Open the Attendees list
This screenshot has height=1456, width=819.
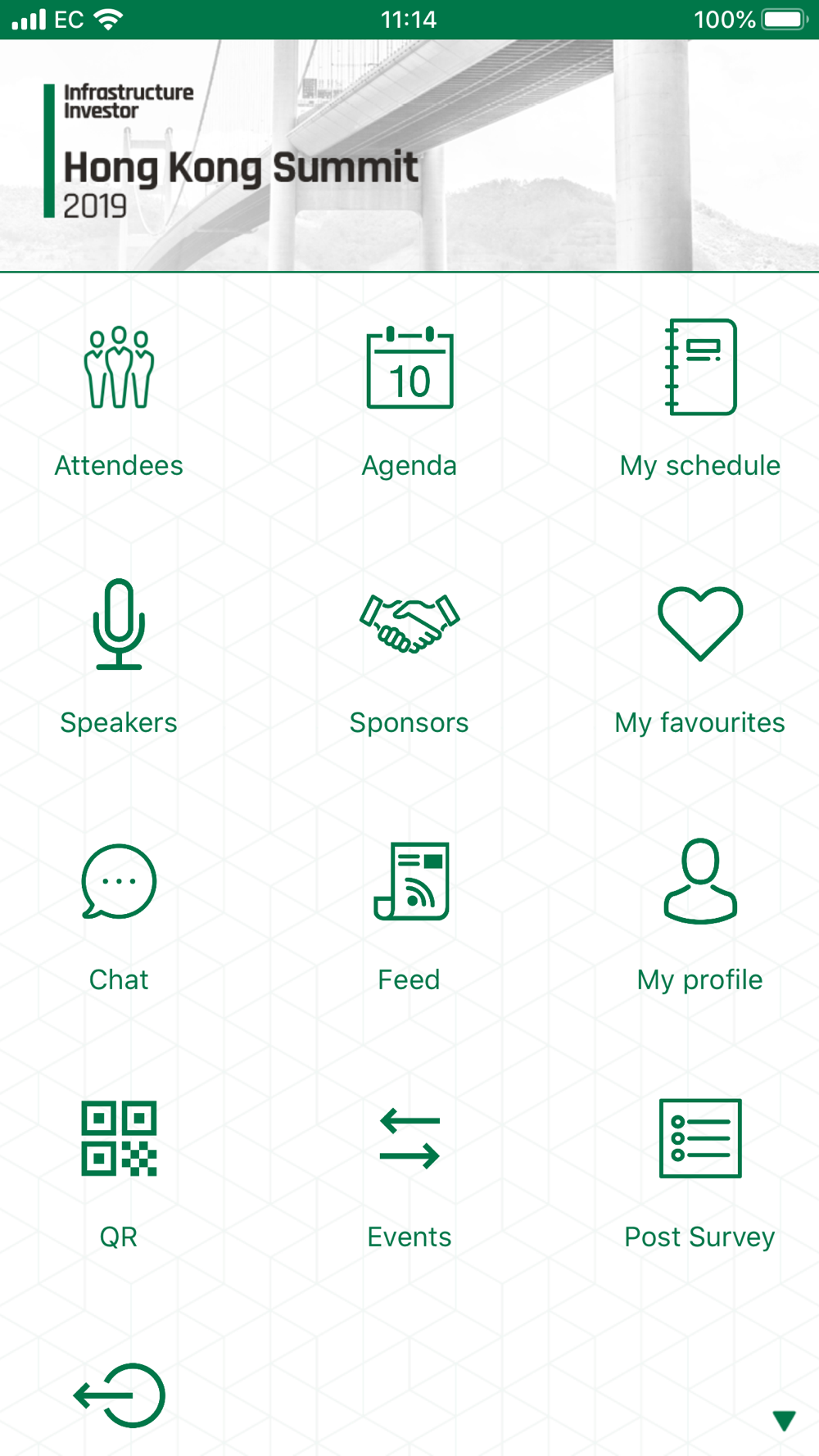coord(119,400)
